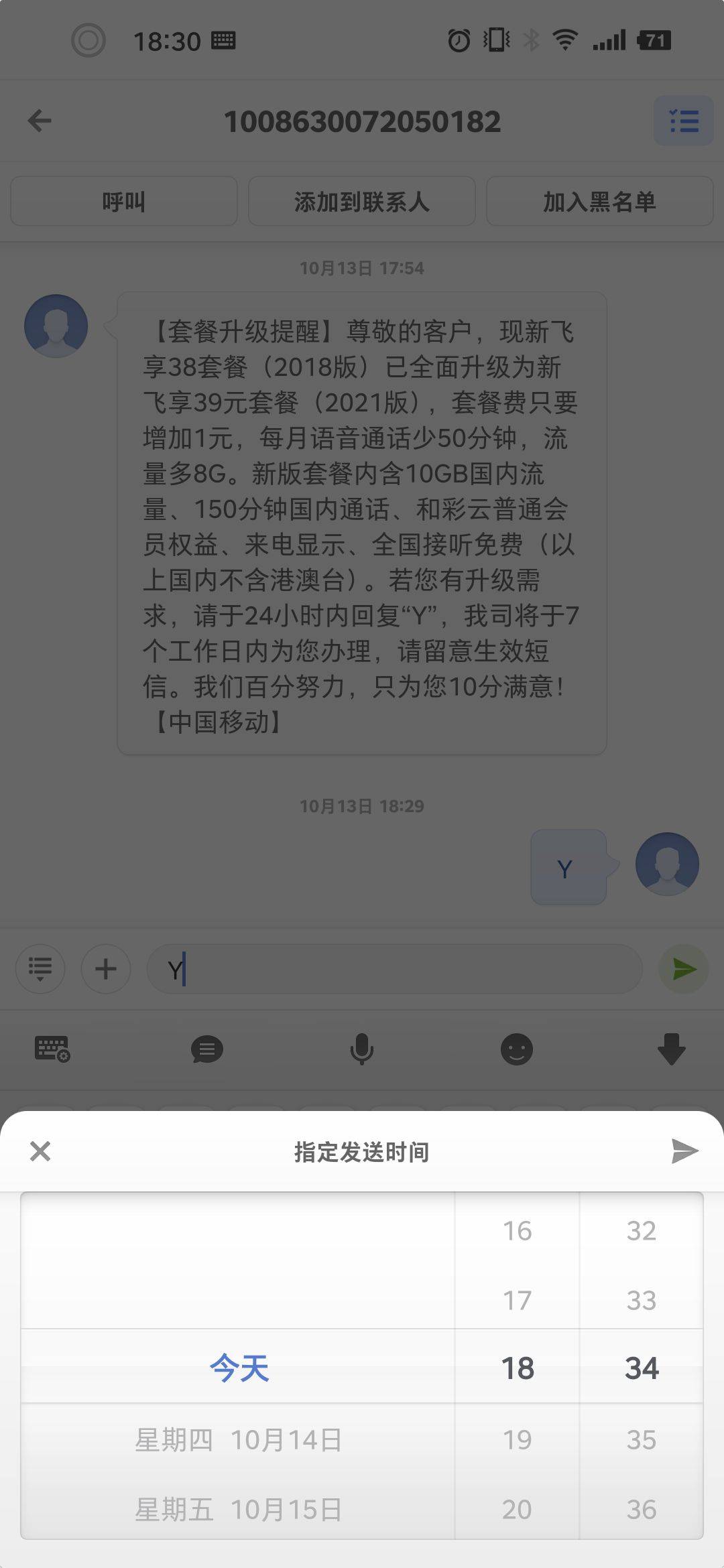Choose hour 19 in the time picker
Image resolution: width=724 pixels, height=1568 pixels.
pos(517,1439)
